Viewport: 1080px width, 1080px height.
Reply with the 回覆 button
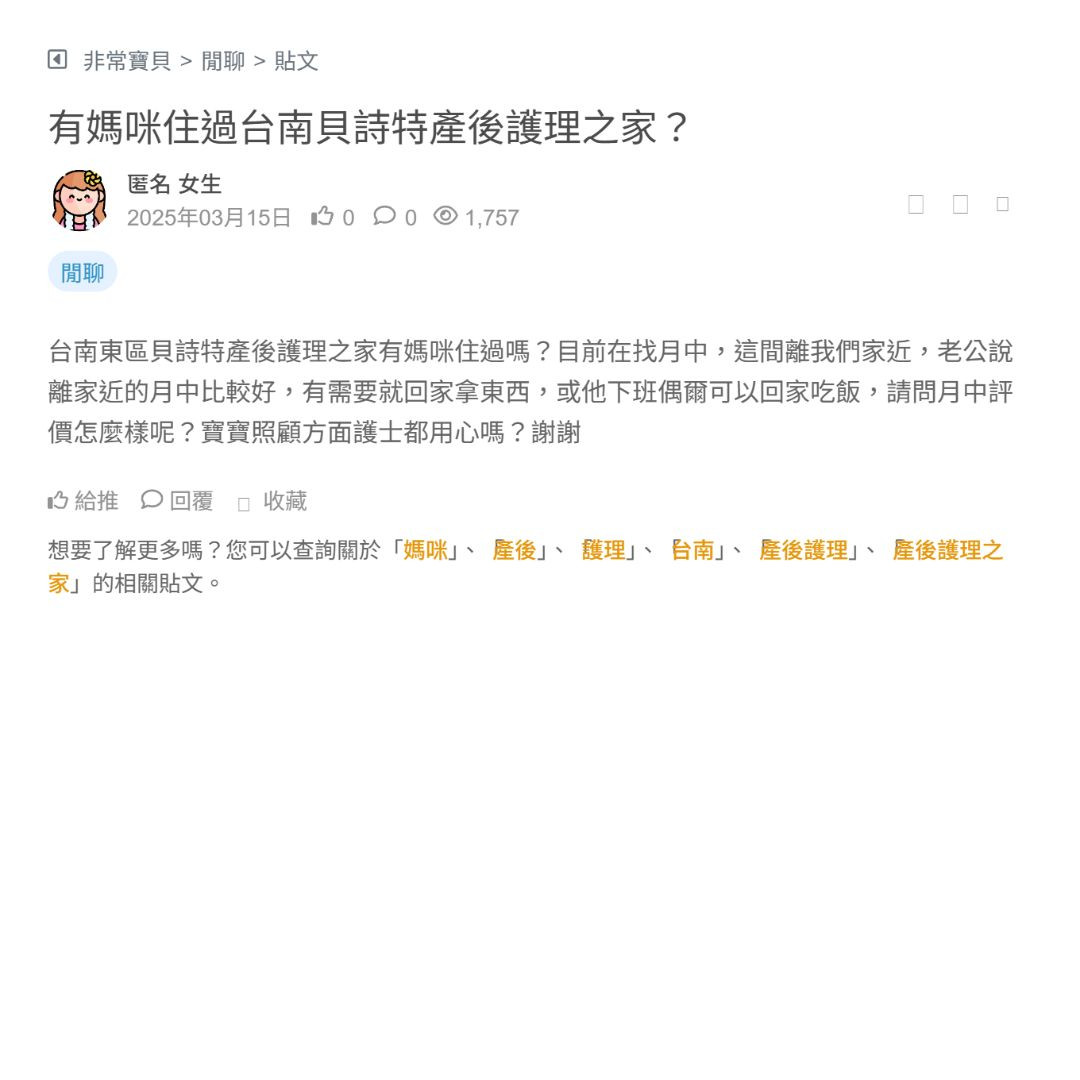(177, 501)
